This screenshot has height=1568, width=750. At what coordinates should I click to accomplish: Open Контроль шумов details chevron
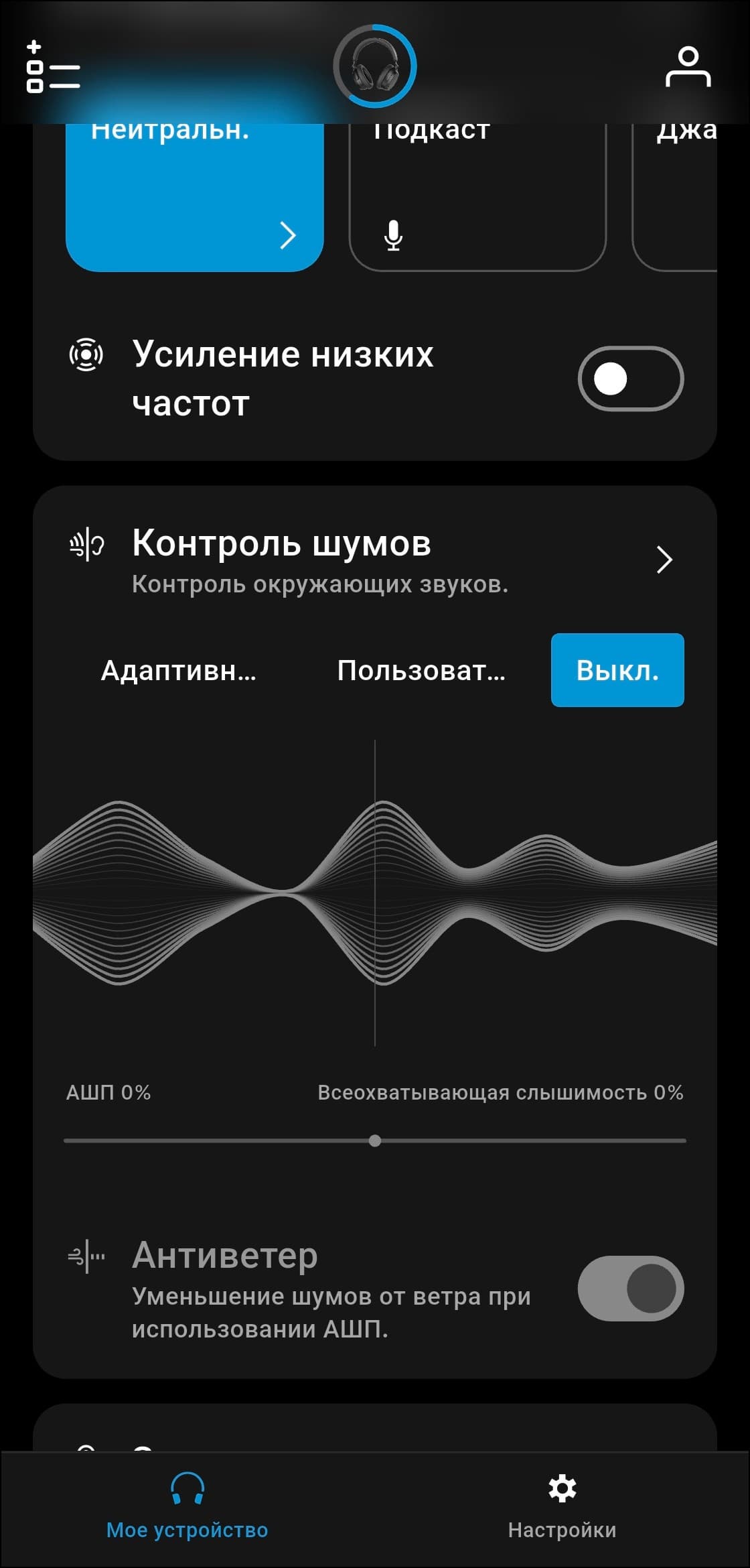tap(664, 560)
